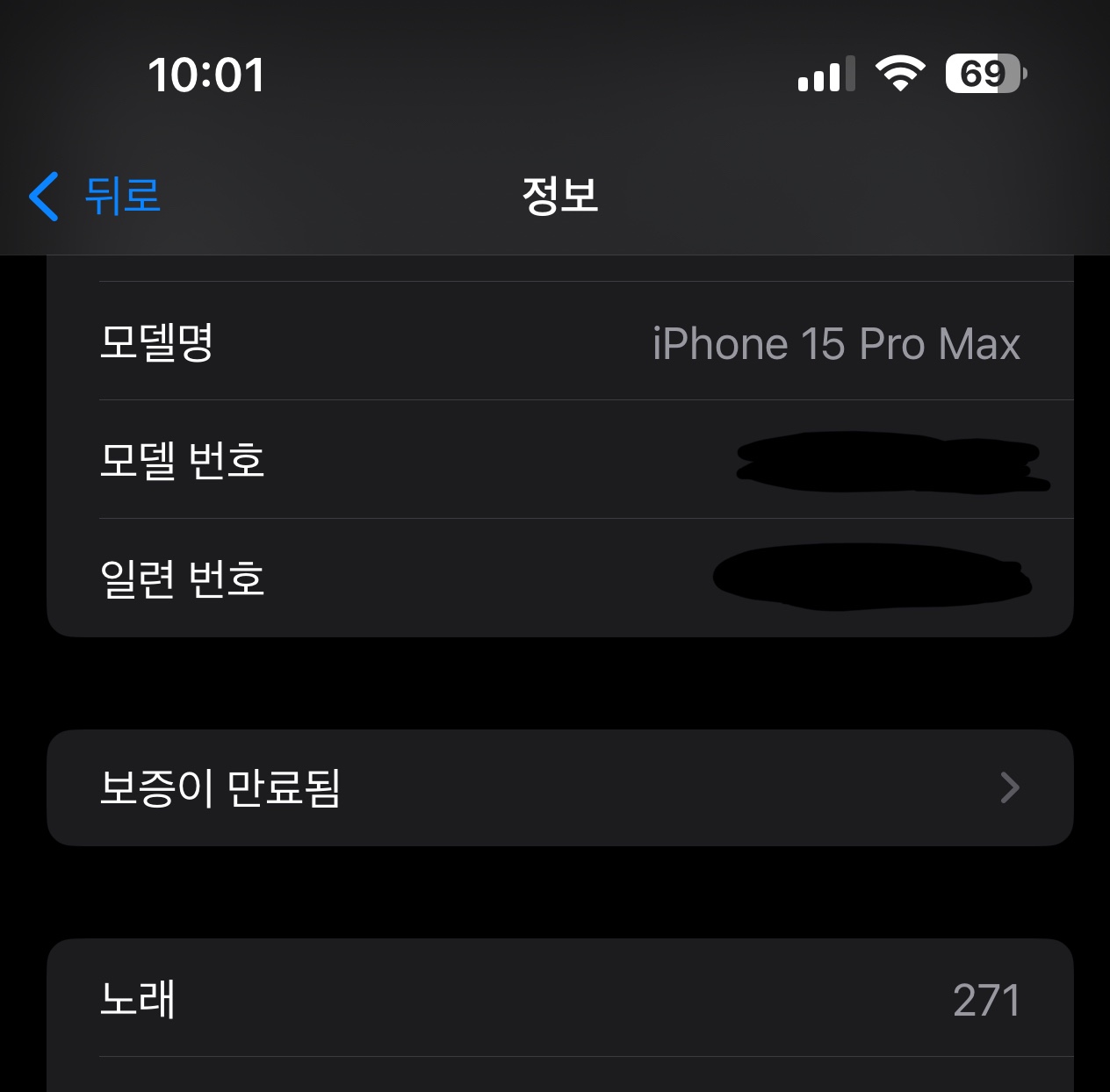Go back using the 뒤로 button
Viewport: 1110px width, 1092px height.
[95, 195]
